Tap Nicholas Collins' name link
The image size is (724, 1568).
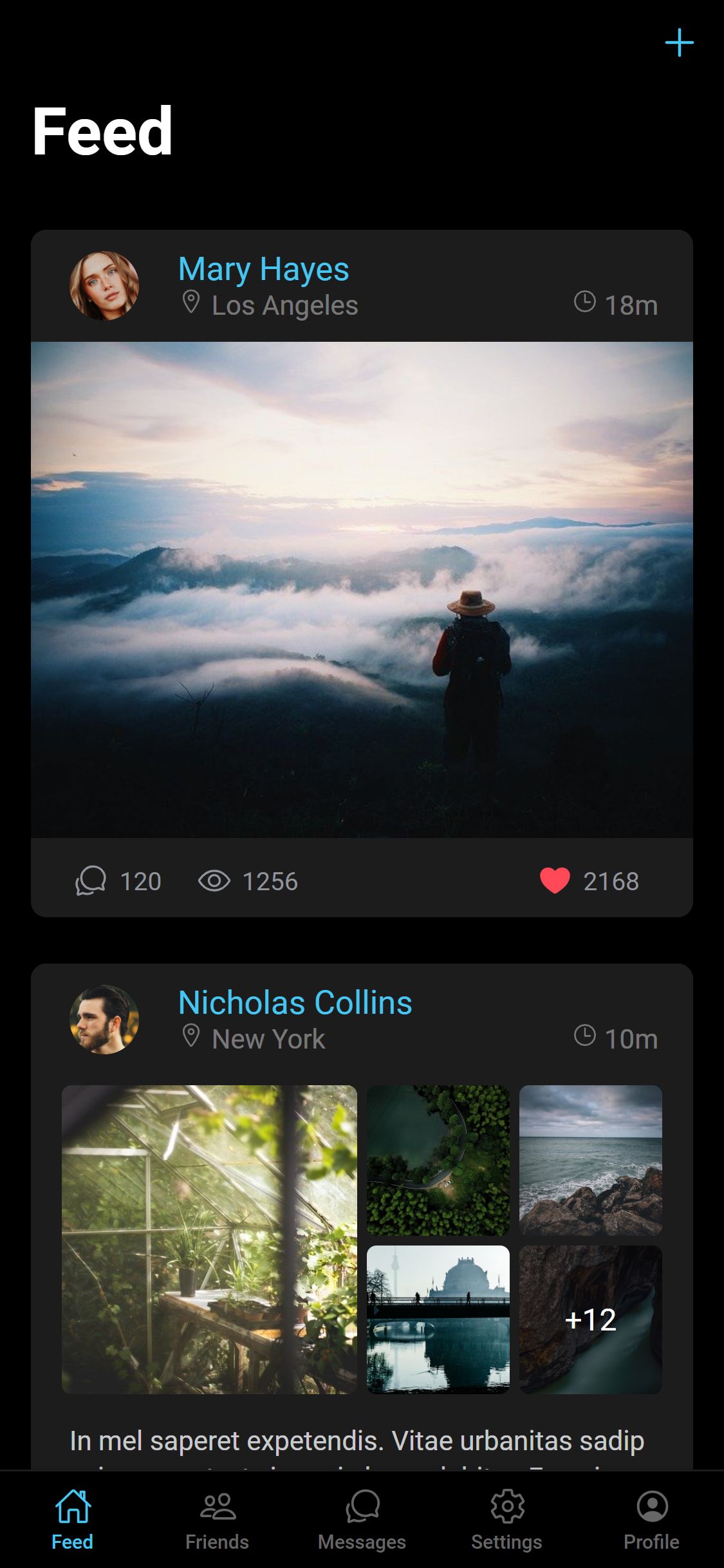[295, 1003]
